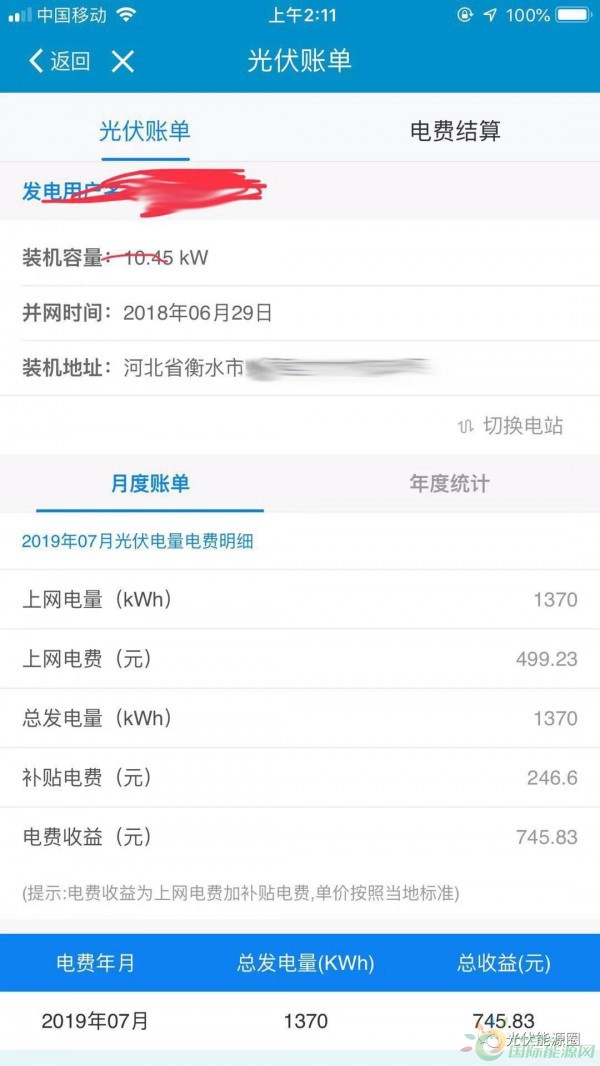Tap 切换电站 to switch station
600x1066 pixels.
point(511,426)
